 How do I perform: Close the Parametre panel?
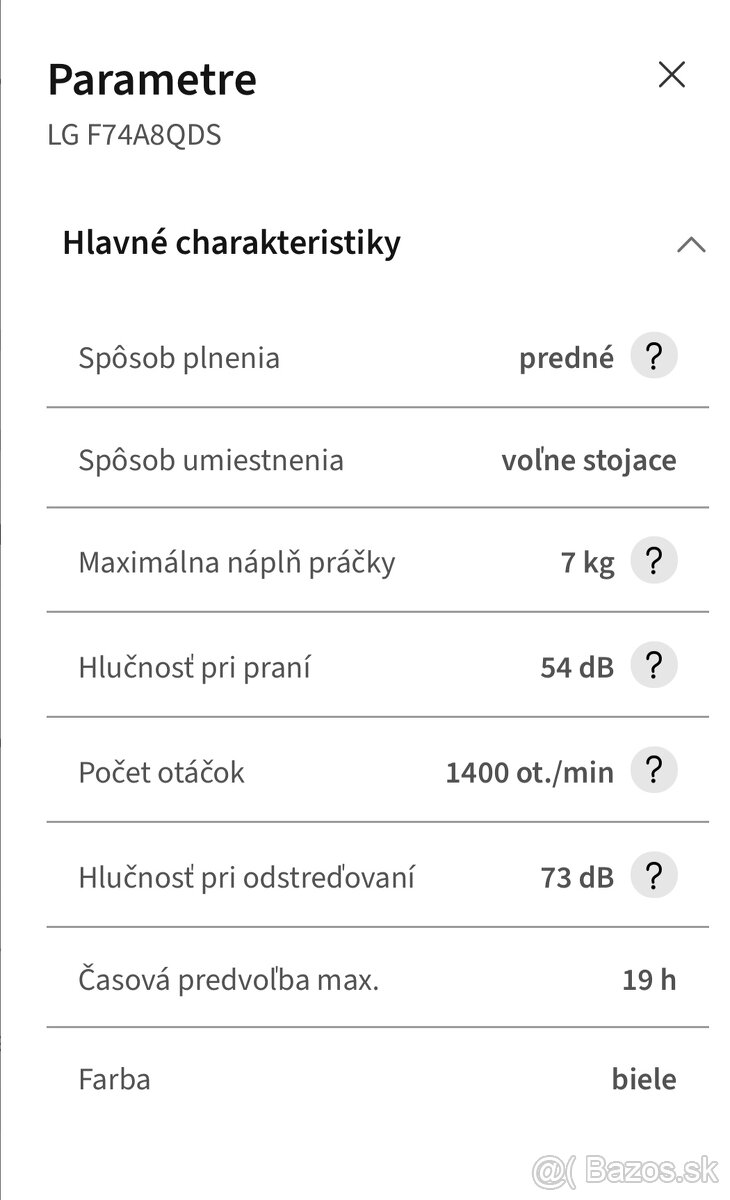[x=671, y=74]
